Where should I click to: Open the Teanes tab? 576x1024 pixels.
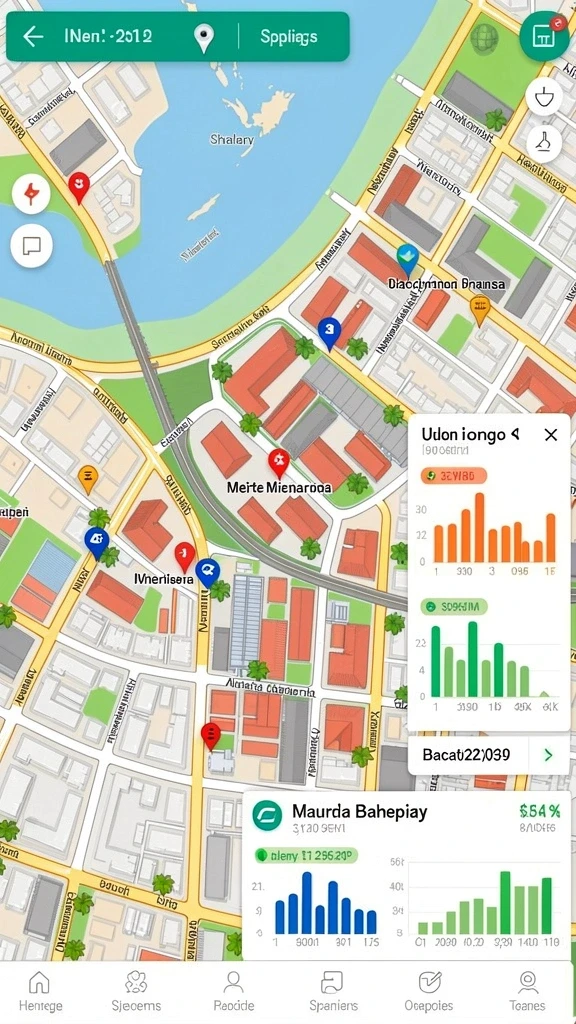[527, 991]
